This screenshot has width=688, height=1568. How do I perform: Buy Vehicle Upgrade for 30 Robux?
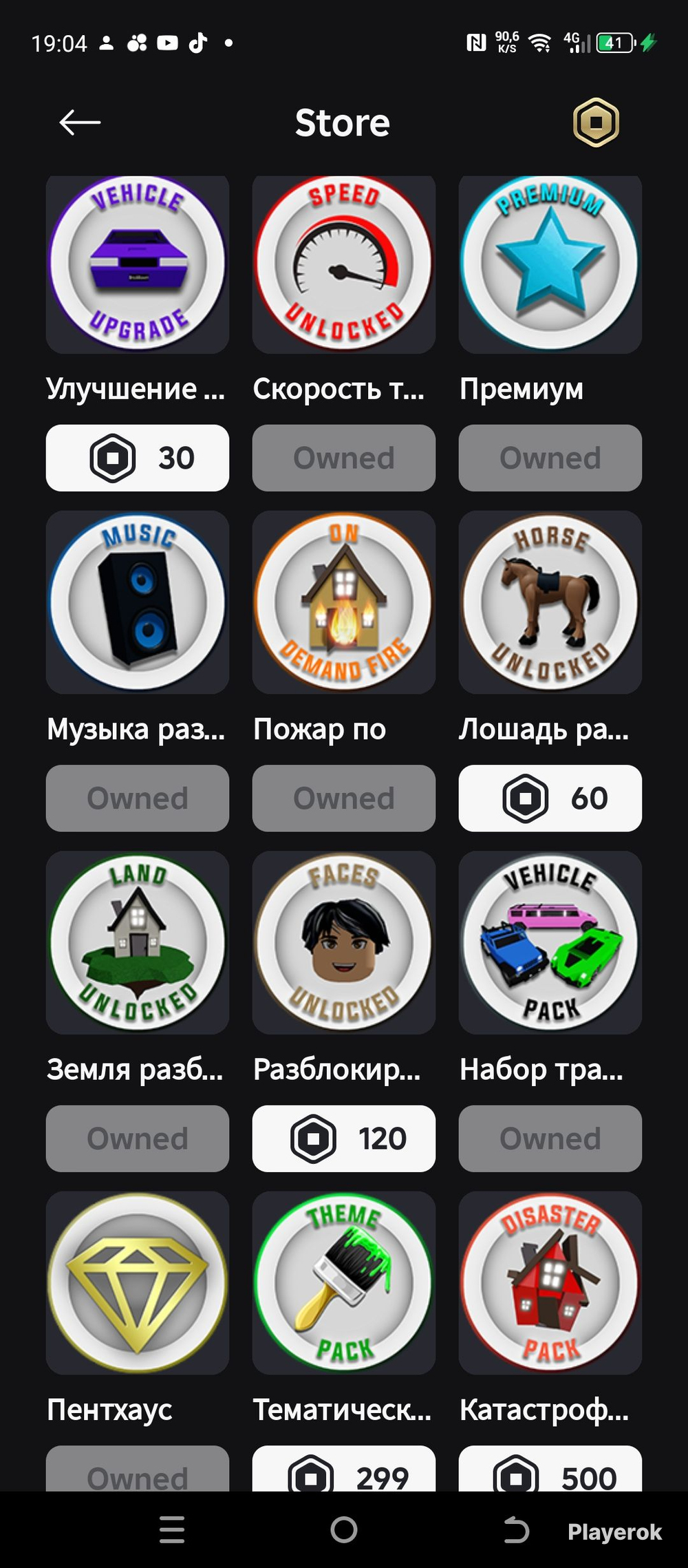(138, 458)
